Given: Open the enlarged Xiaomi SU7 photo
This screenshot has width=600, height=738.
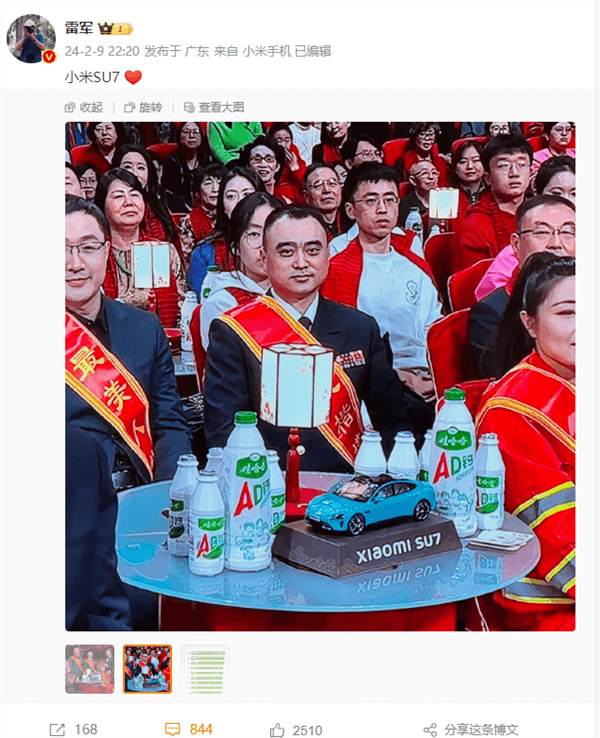Looking at the screenshot, I should pyautogui.click(x=320, y=376).
